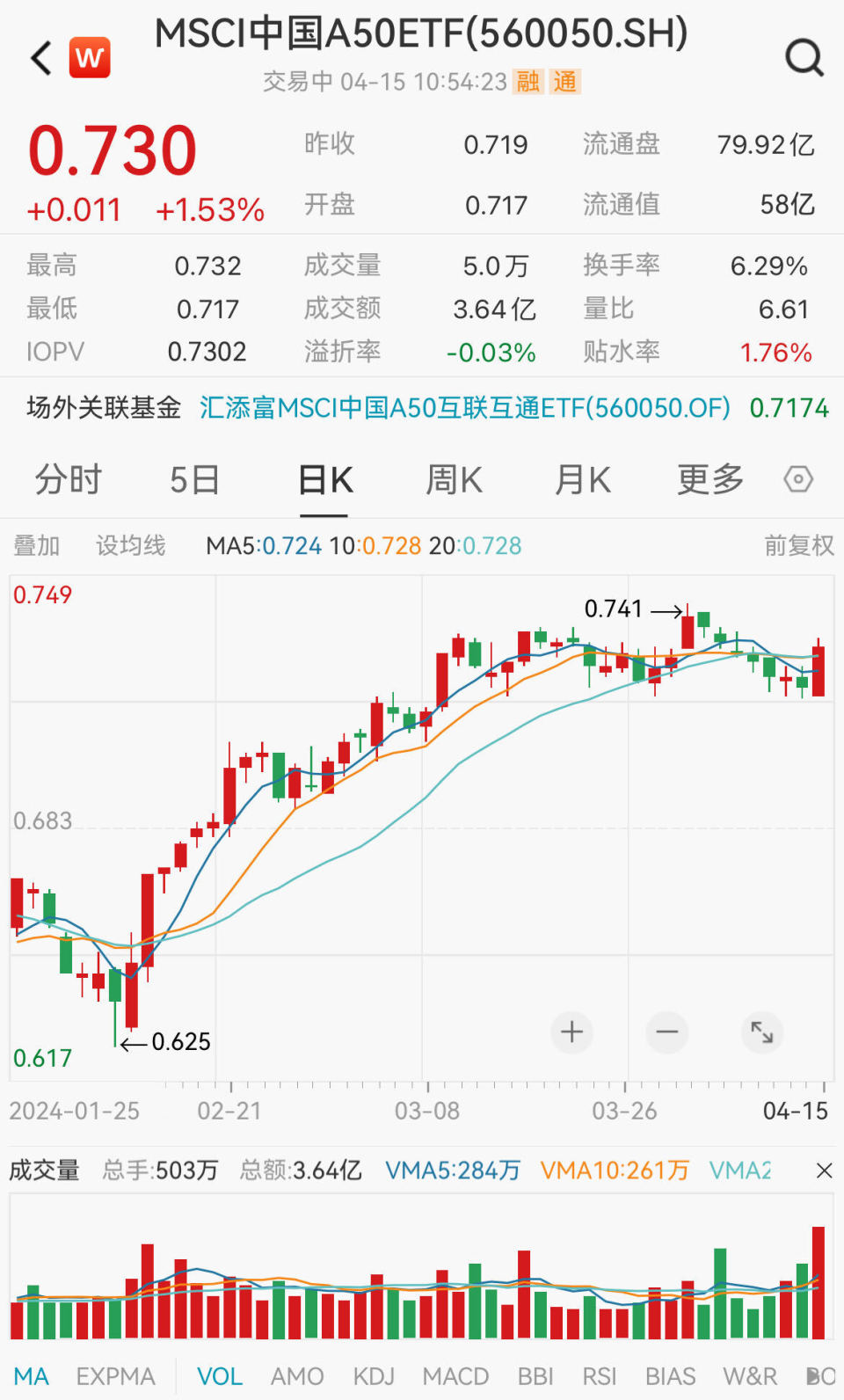The image size is (844, 1400).
Task: Open 设均线 moving average settings
Action: tap(130, 546)
